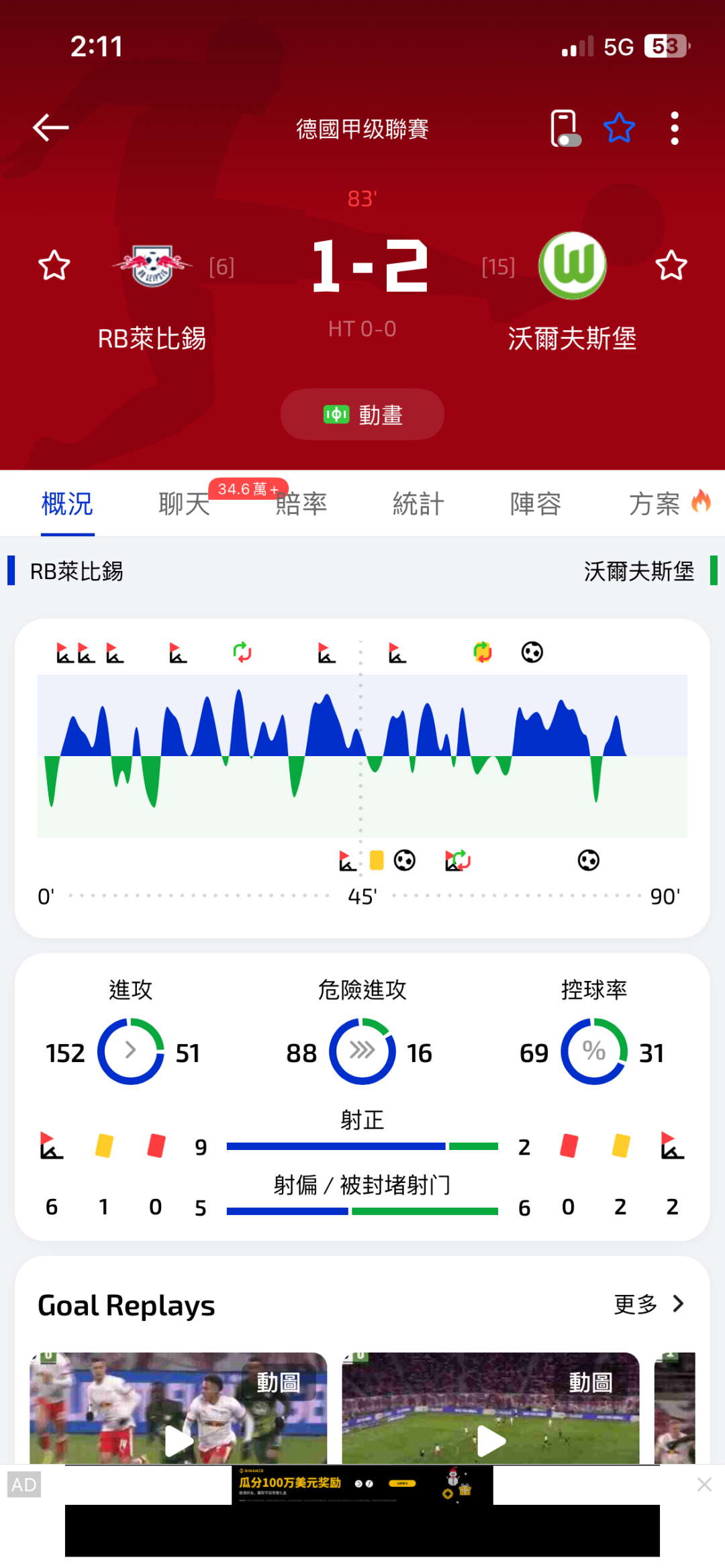Open the three-dot overflow menu
The height and width of the screenshot is (1568, 725).
click(675, 128)
